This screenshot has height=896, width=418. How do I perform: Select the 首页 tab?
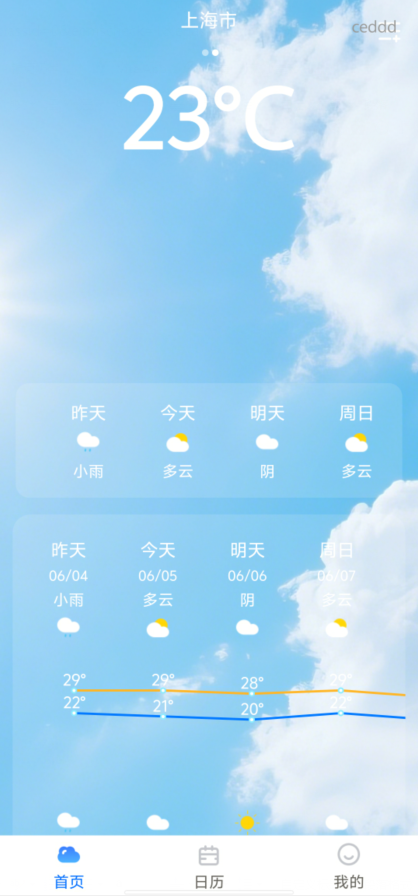click(x=69, y=867)
